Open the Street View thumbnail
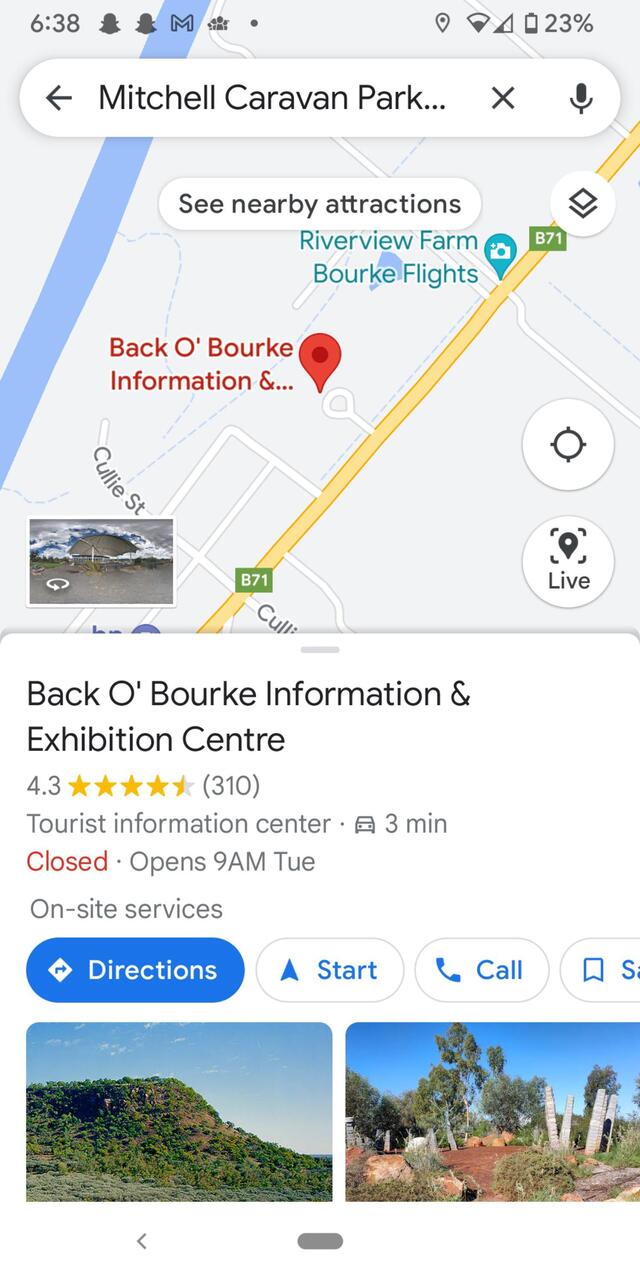Image resolution: width=640 pixels, height=1280 pixels. [x=101, y=561]
